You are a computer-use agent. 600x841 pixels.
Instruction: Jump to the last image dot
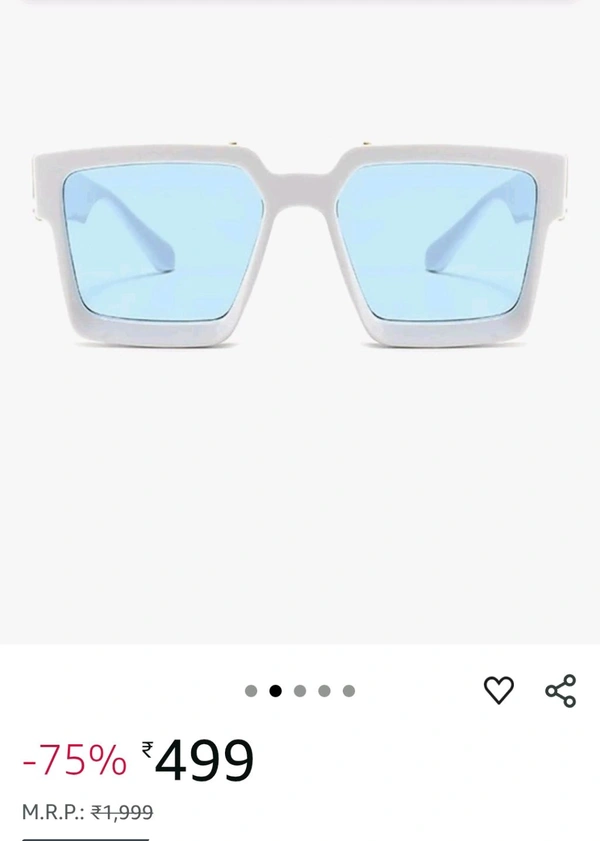pyautogui.click(x=349, y=691)
